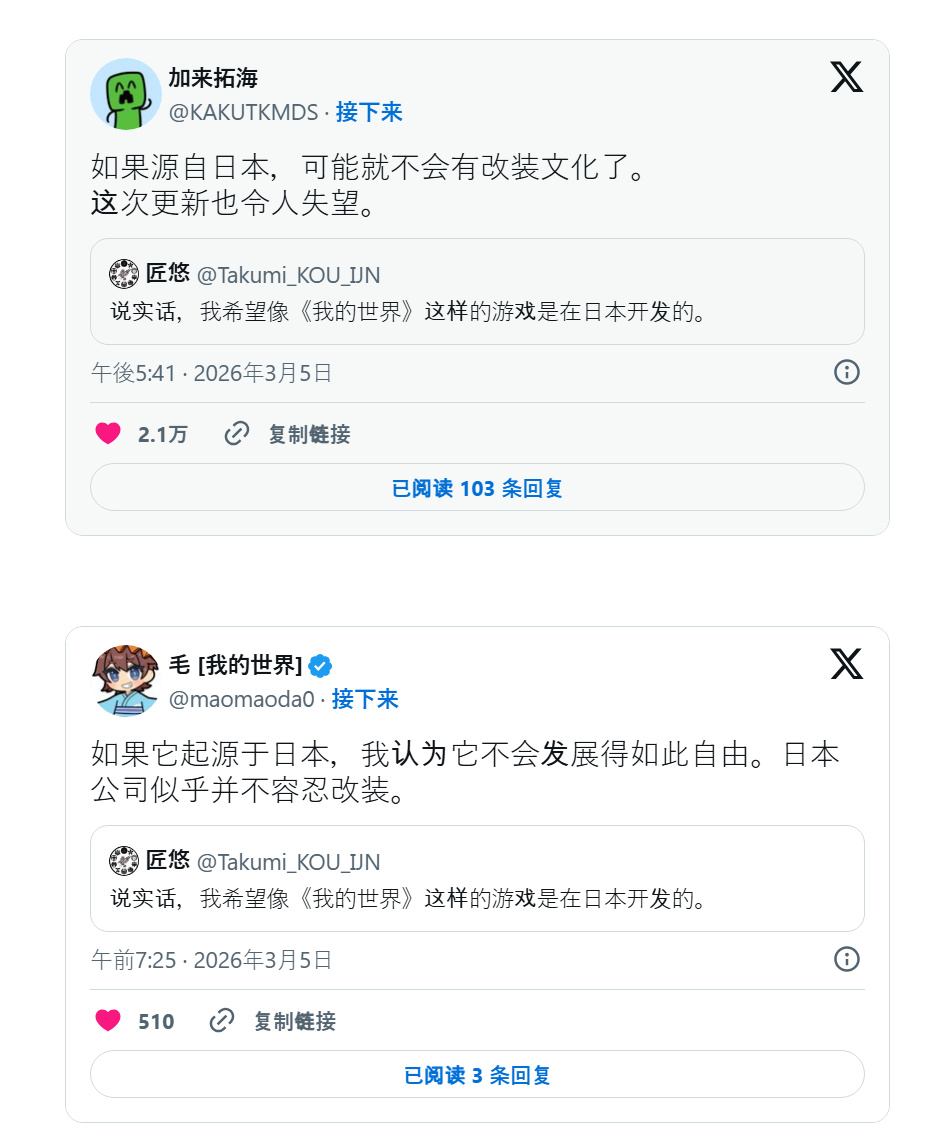Open the X logo on 加来拓海's tweet
Image resolution: width=933 pixels, height=1143 pixels.
(846, 77)
